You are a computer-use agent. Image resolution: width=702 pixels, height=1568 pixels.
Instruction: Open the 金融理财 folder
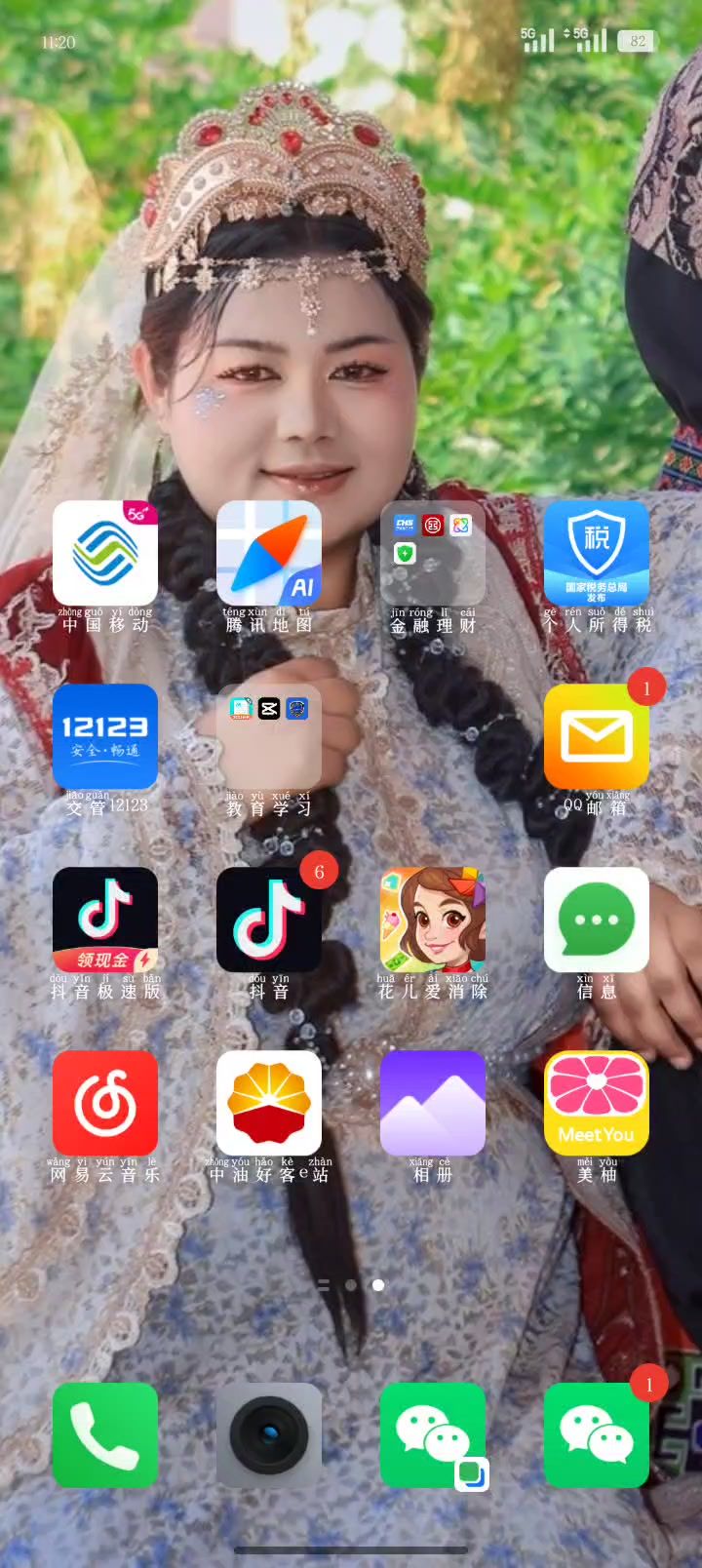pos(433,553)
